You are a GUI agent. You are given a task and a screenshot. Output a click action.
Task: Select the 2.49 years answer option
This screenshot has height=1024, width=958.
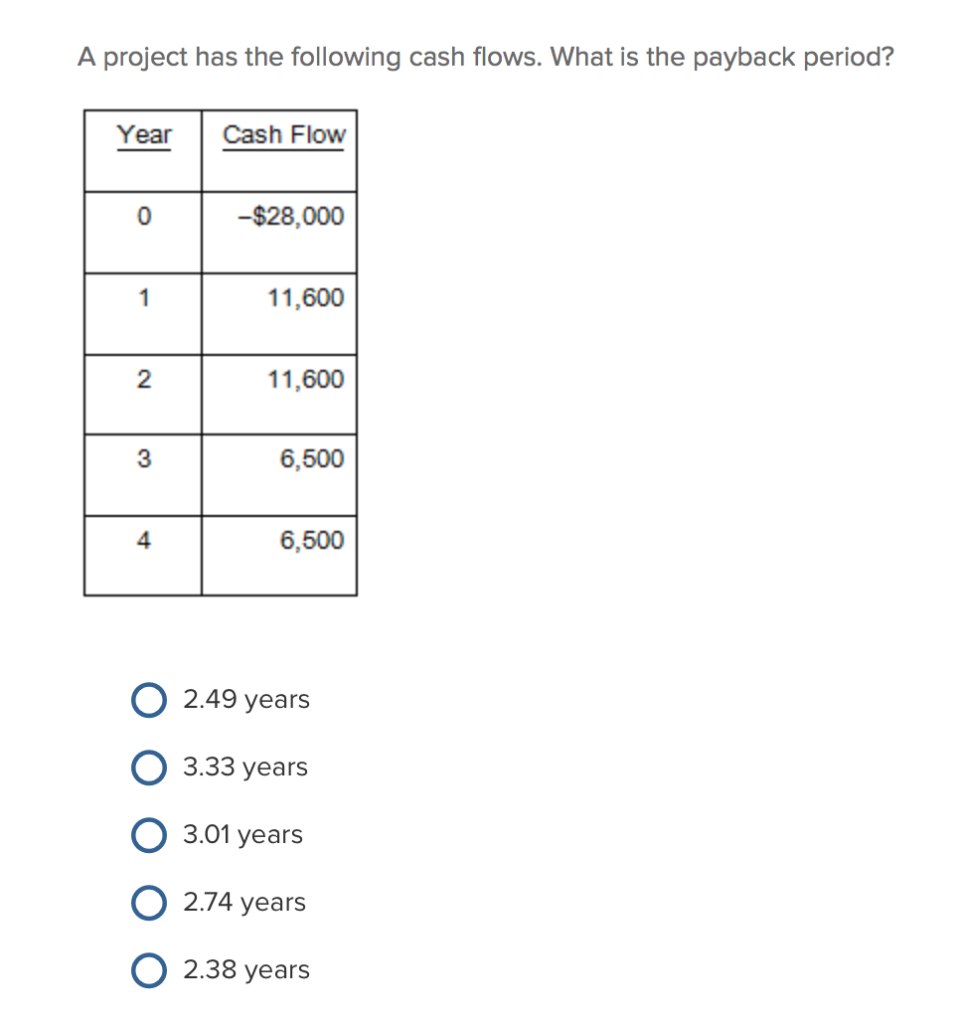pyautogui.click(x=149, y=700)
